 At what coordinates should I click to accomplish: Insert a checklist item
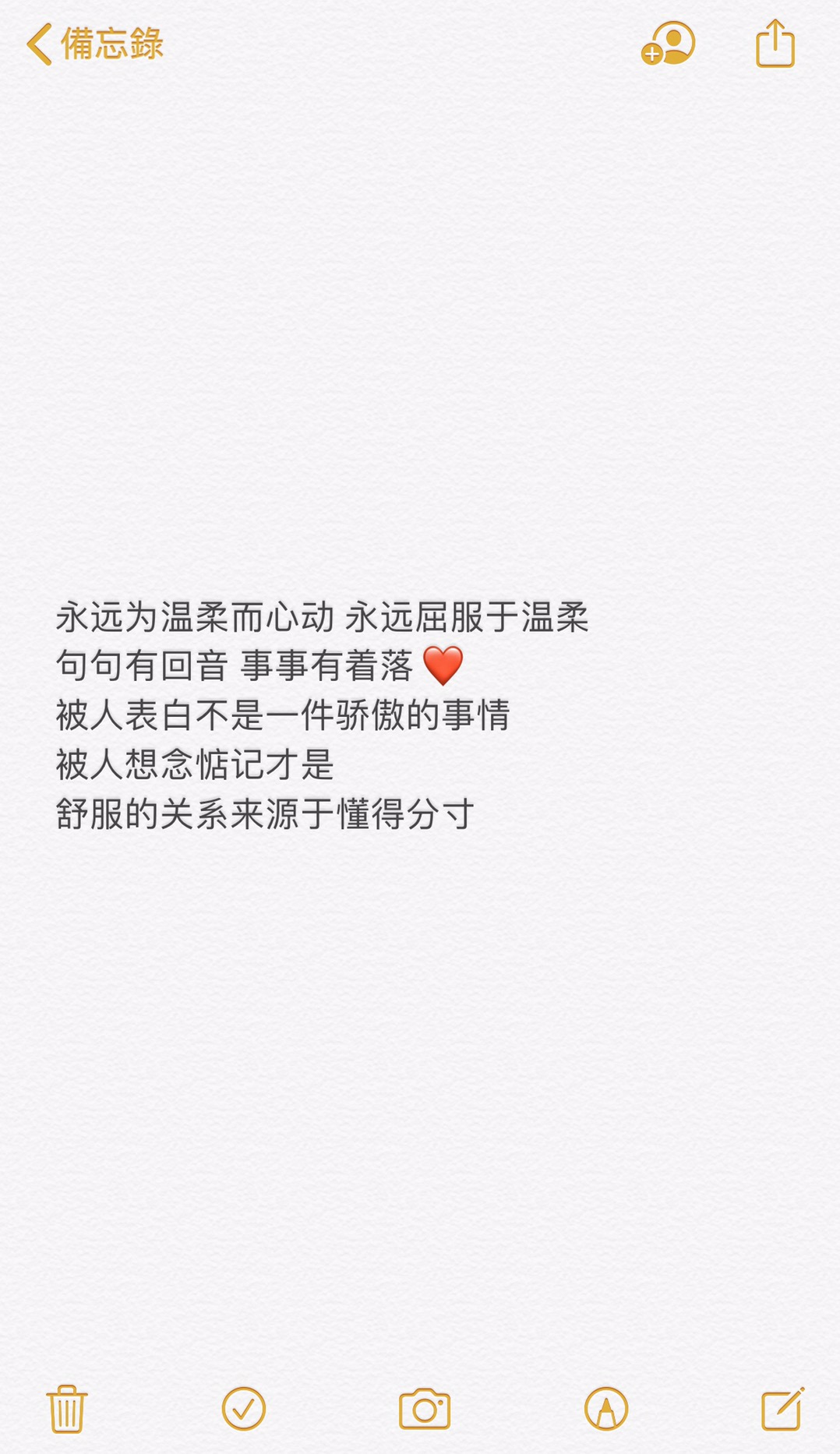(244, 1408)
